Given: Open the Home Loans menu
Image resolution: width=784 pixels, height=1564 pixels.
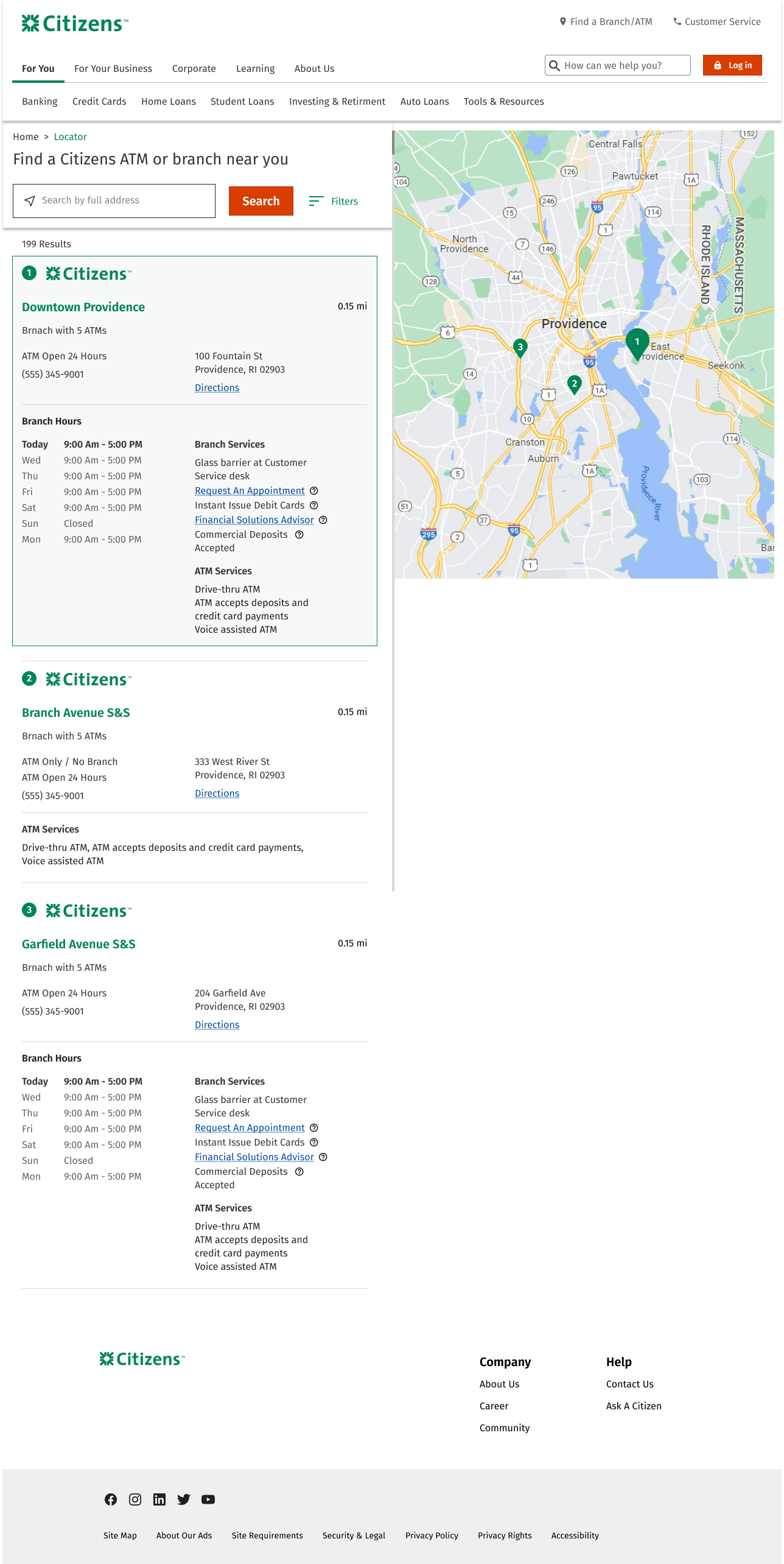Looking at the screenshot, I should pos(169,101).
